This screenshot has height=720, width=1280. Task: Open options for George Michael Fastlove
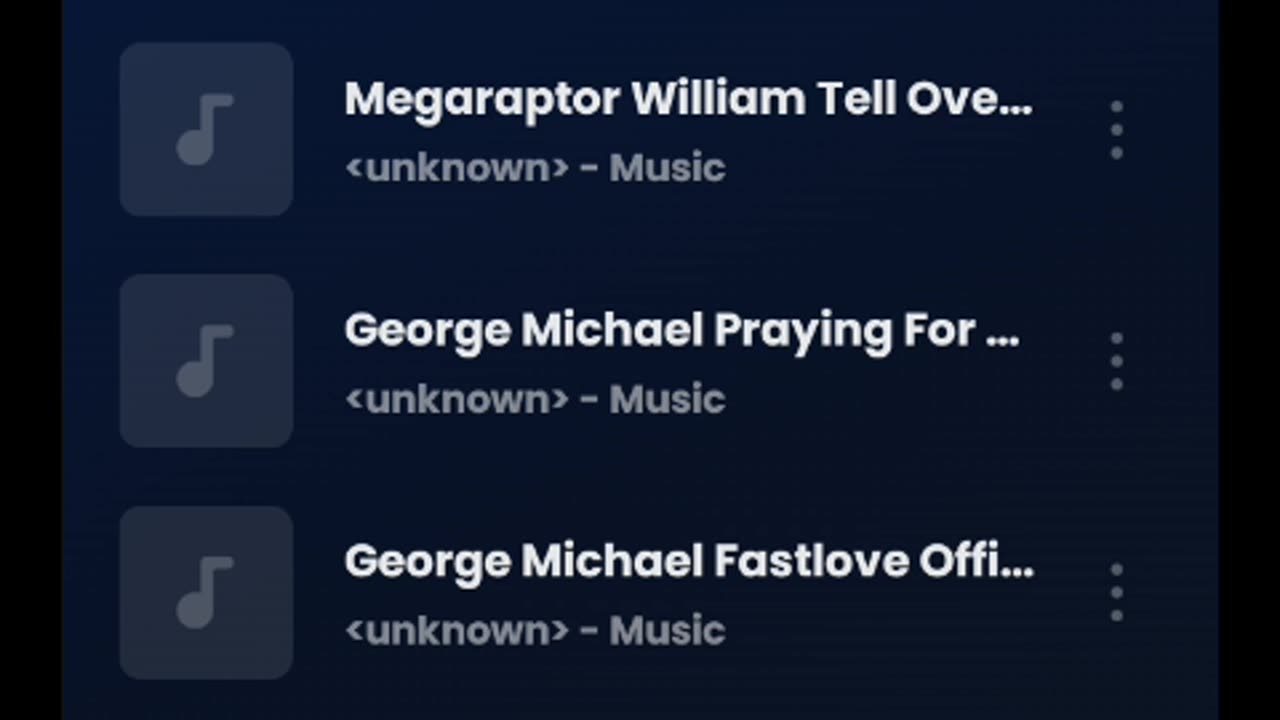click(1116, 592)
